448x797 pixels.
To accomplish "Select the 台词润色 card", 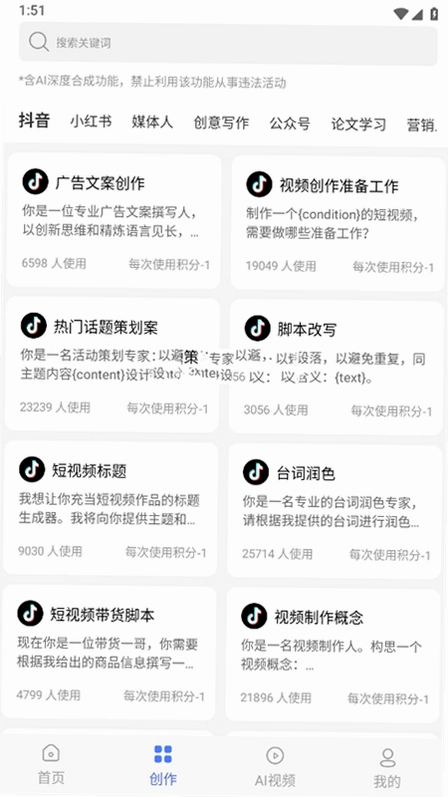I will point(335,511).
